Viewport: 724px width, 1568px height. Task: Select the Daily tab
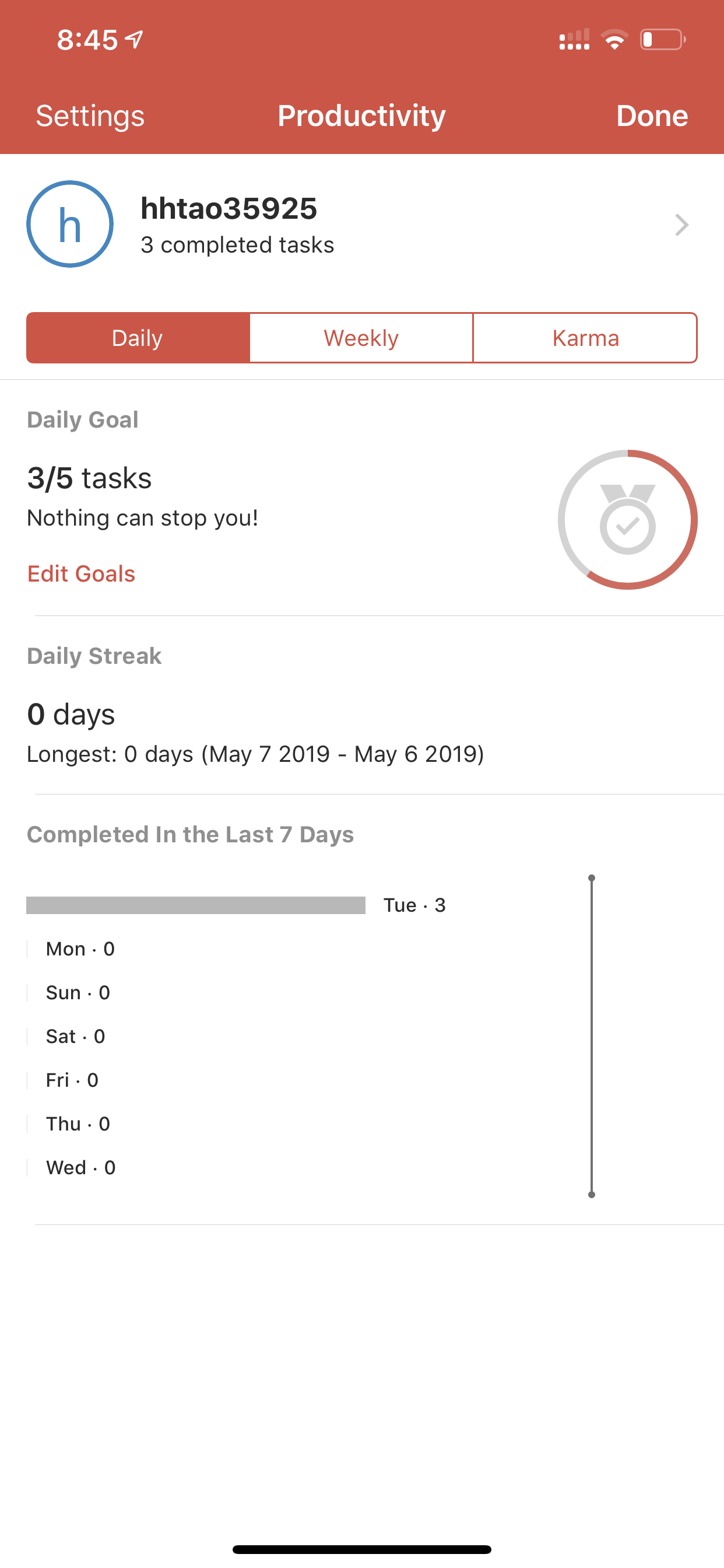point(138,338)
